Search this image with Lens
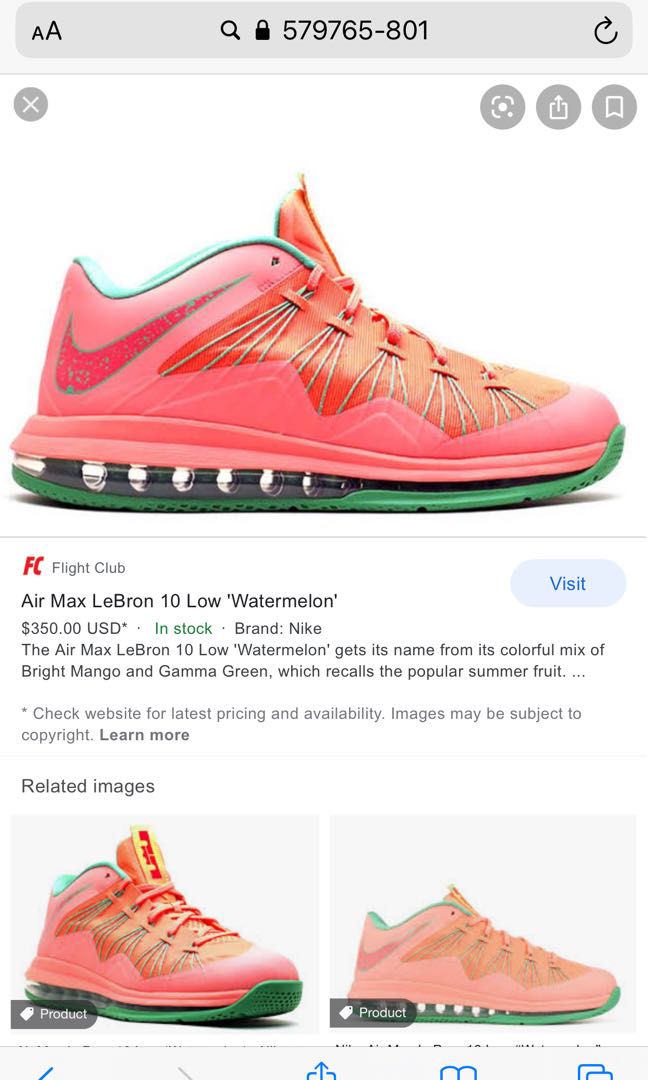Viewport: 648px width, 1080px height. coord(503,107)
